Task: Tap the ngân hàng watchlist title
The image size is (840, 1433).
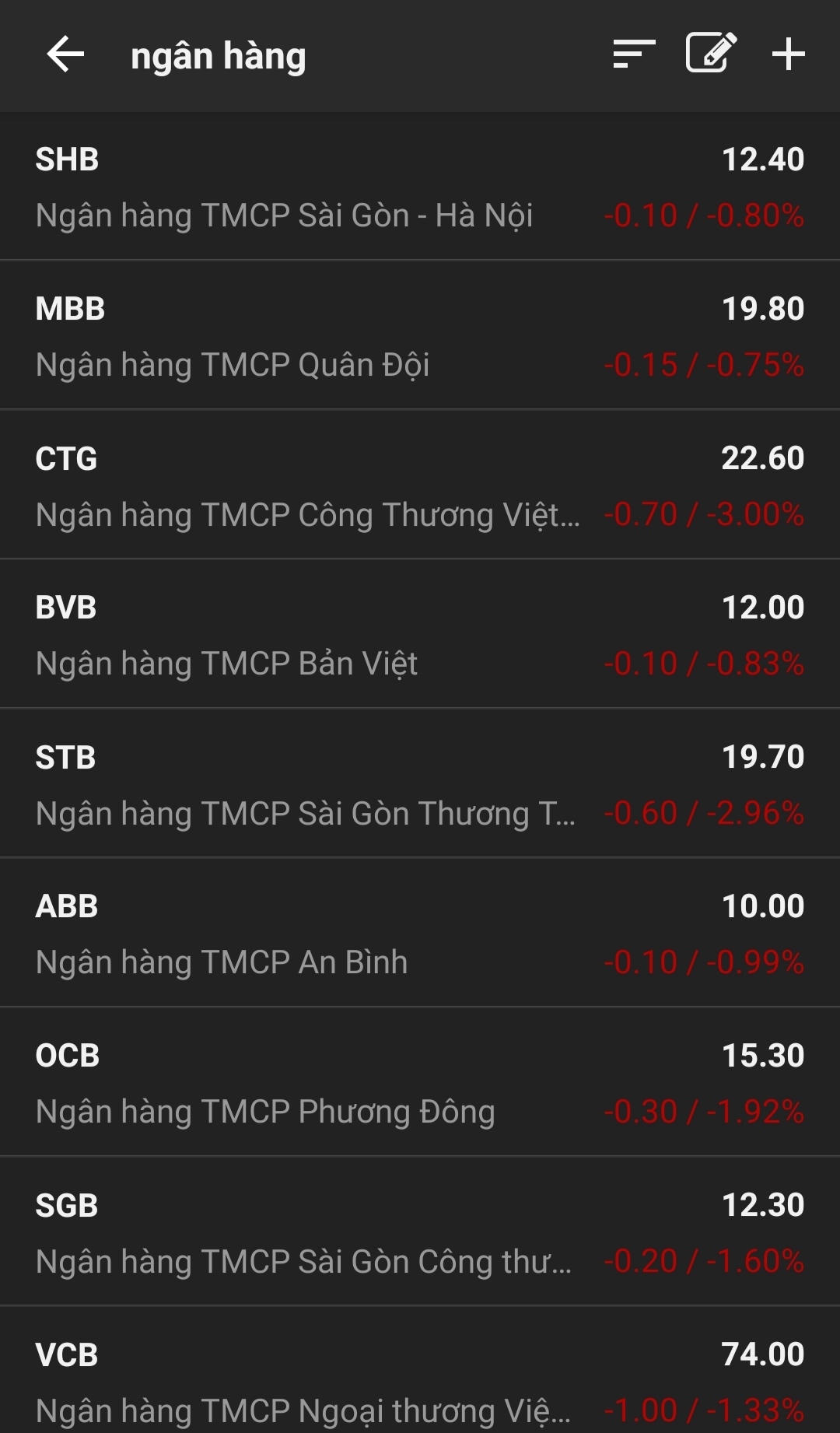Action: tap(220, 54)
